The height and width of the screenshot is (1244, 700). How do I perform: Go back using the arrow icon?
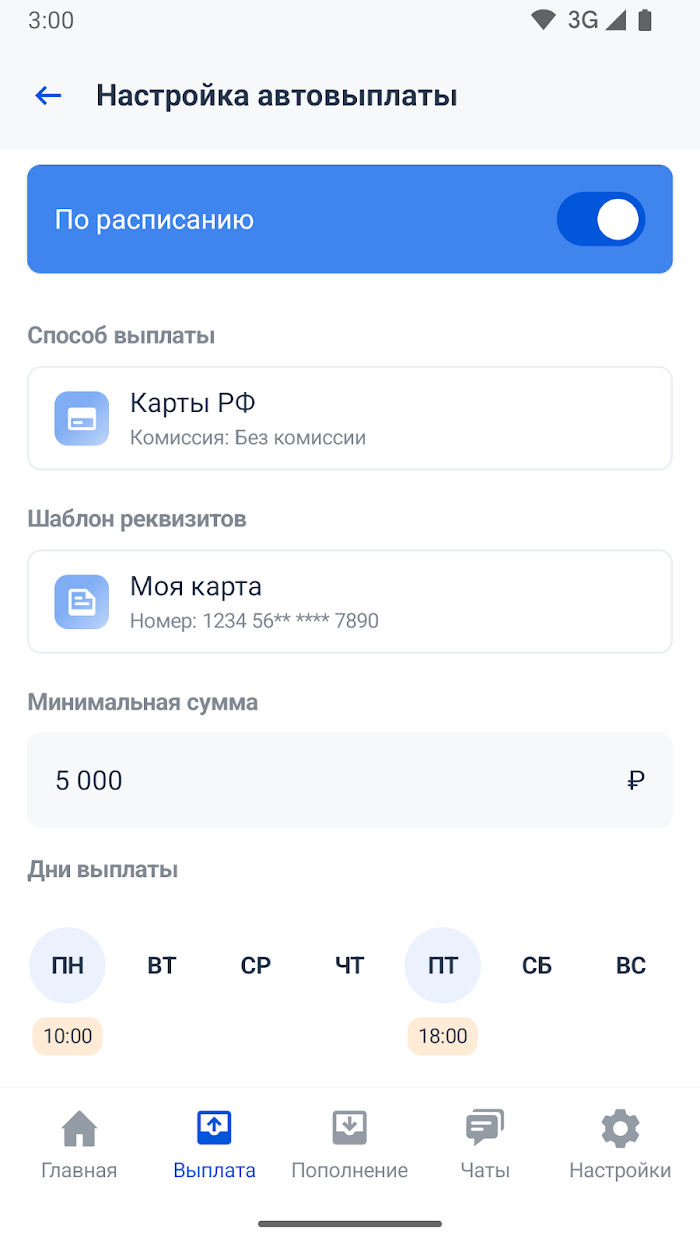[48, 96]
